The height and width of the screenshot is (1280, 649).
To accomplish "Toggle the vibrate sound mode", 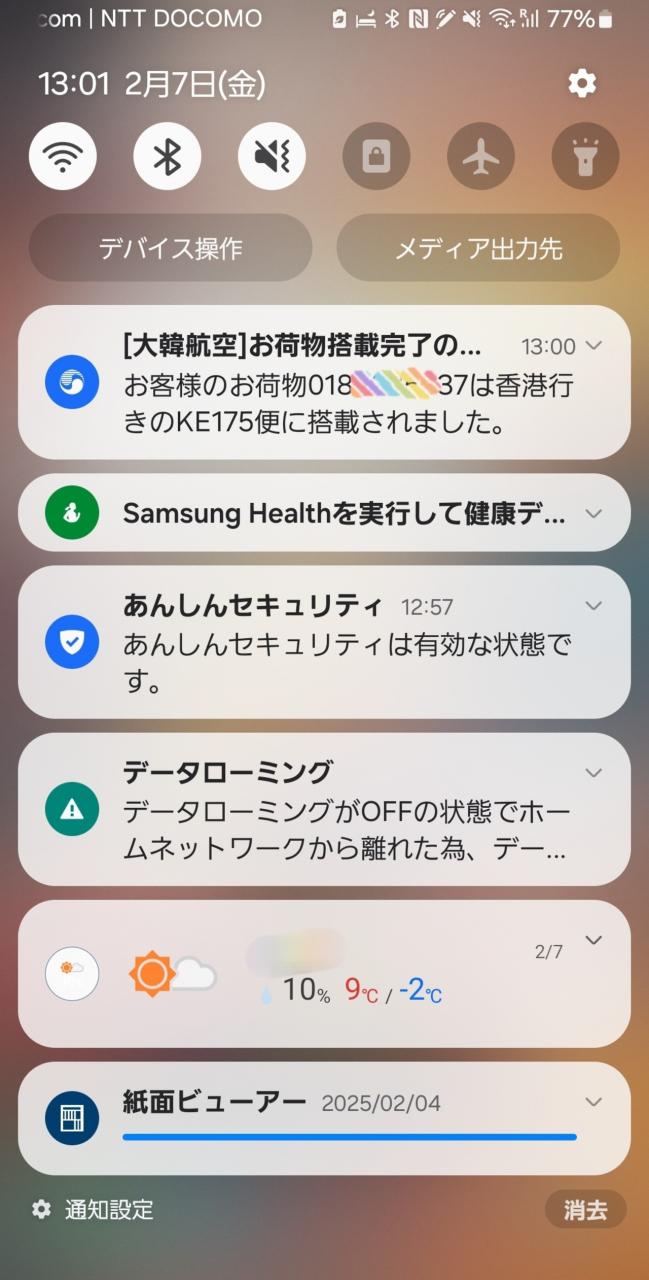I will coord(272,156).
